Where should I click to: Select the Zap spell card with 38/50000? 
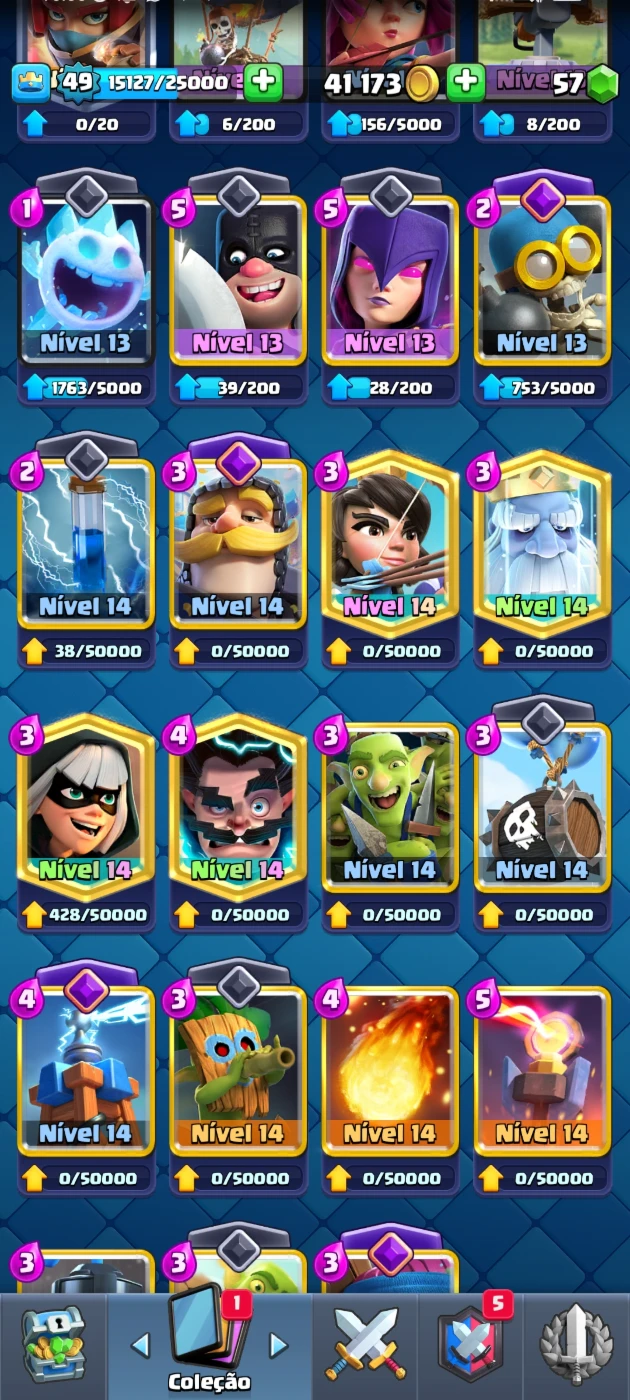pos(86,548)
